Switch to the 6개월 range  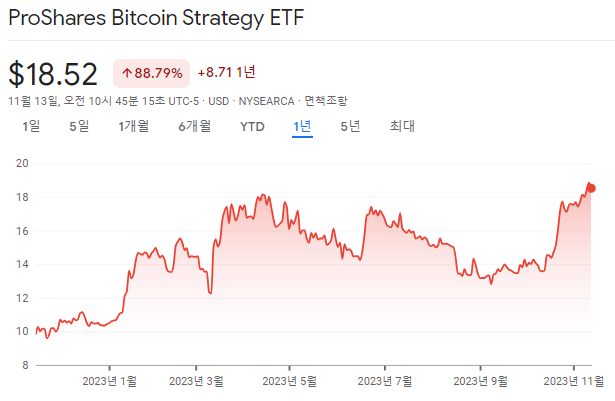[x=195, y=126]
